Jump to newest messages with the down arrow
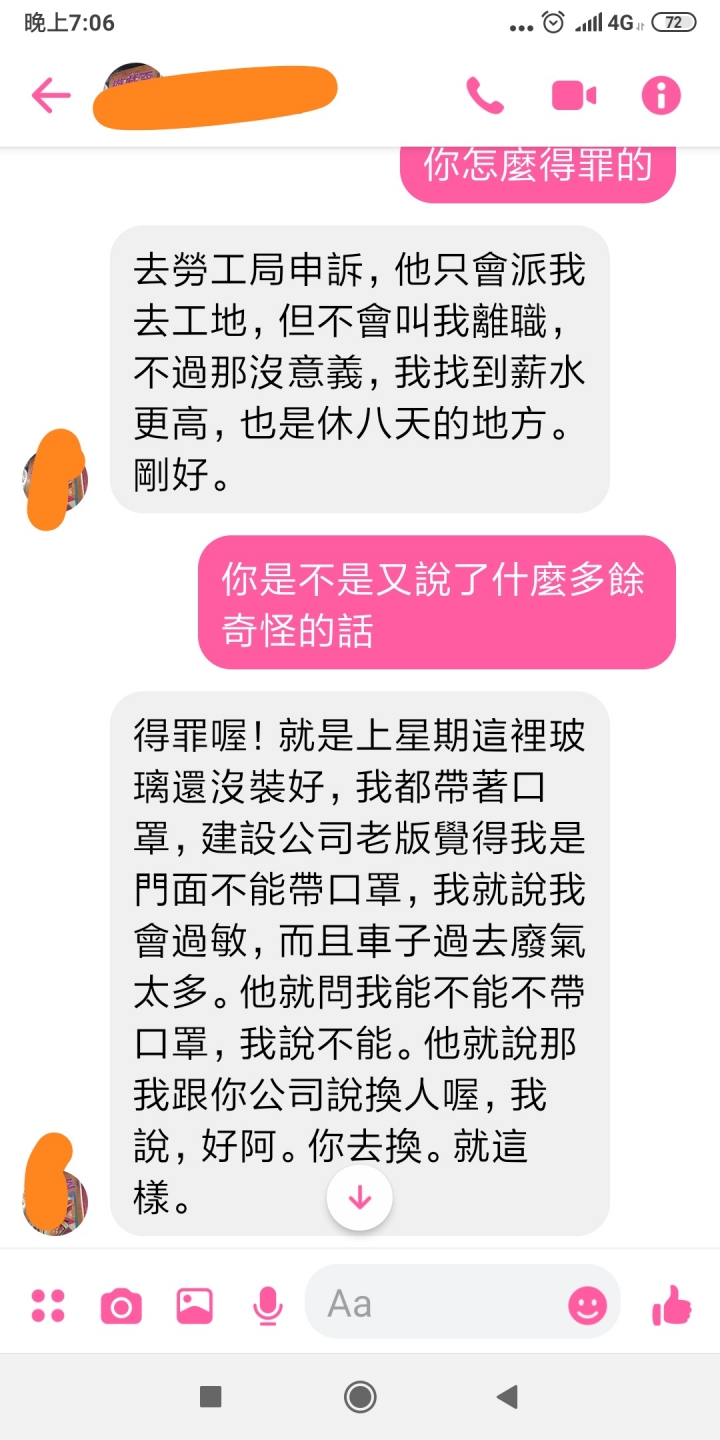Screen dimensions: 720x1440 [x=359, y=1197]
